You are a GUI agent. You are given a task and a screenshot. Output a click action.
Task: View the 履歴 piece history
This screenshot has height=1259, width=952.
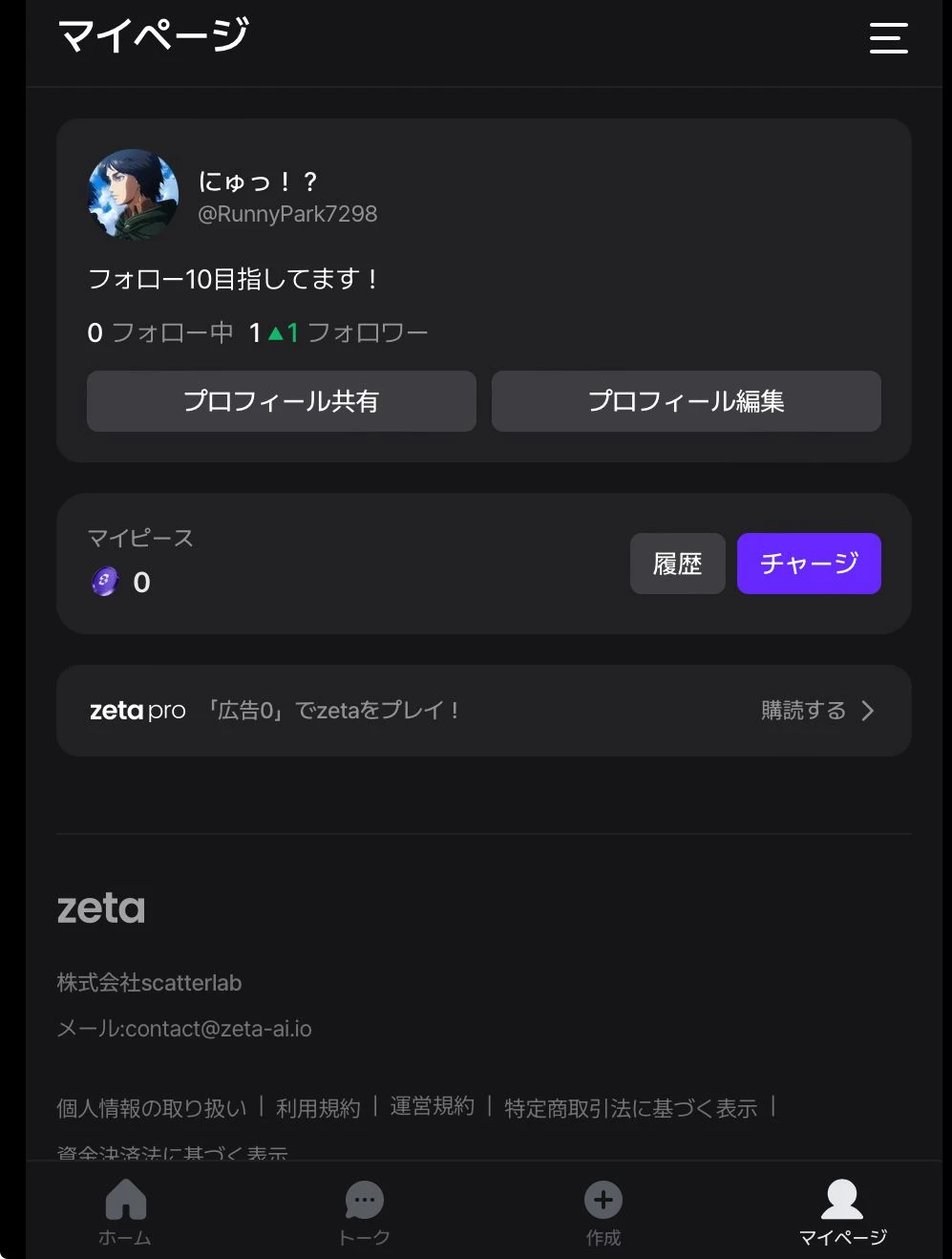pos(677,564)
